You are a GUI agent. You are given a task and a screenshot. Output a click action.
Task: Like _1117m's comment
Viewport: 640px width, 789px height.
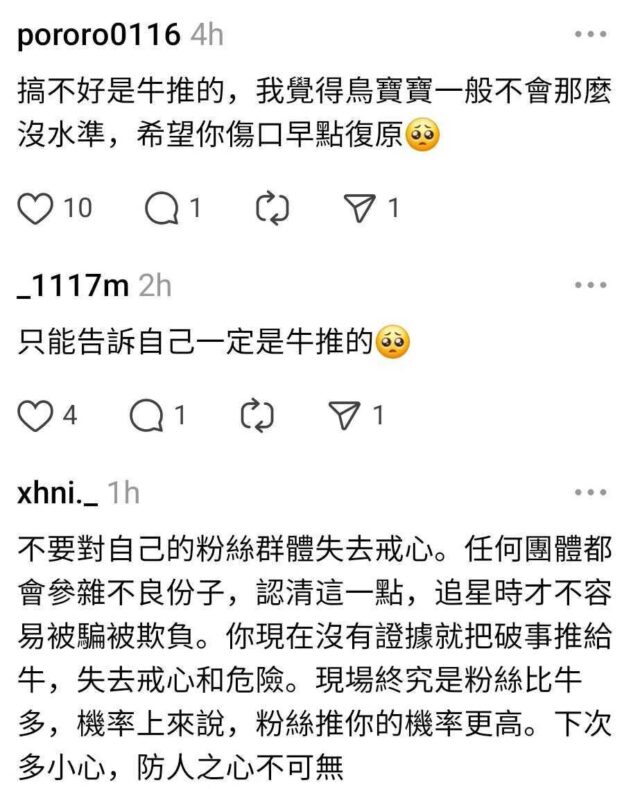click(x=36, y=415)
